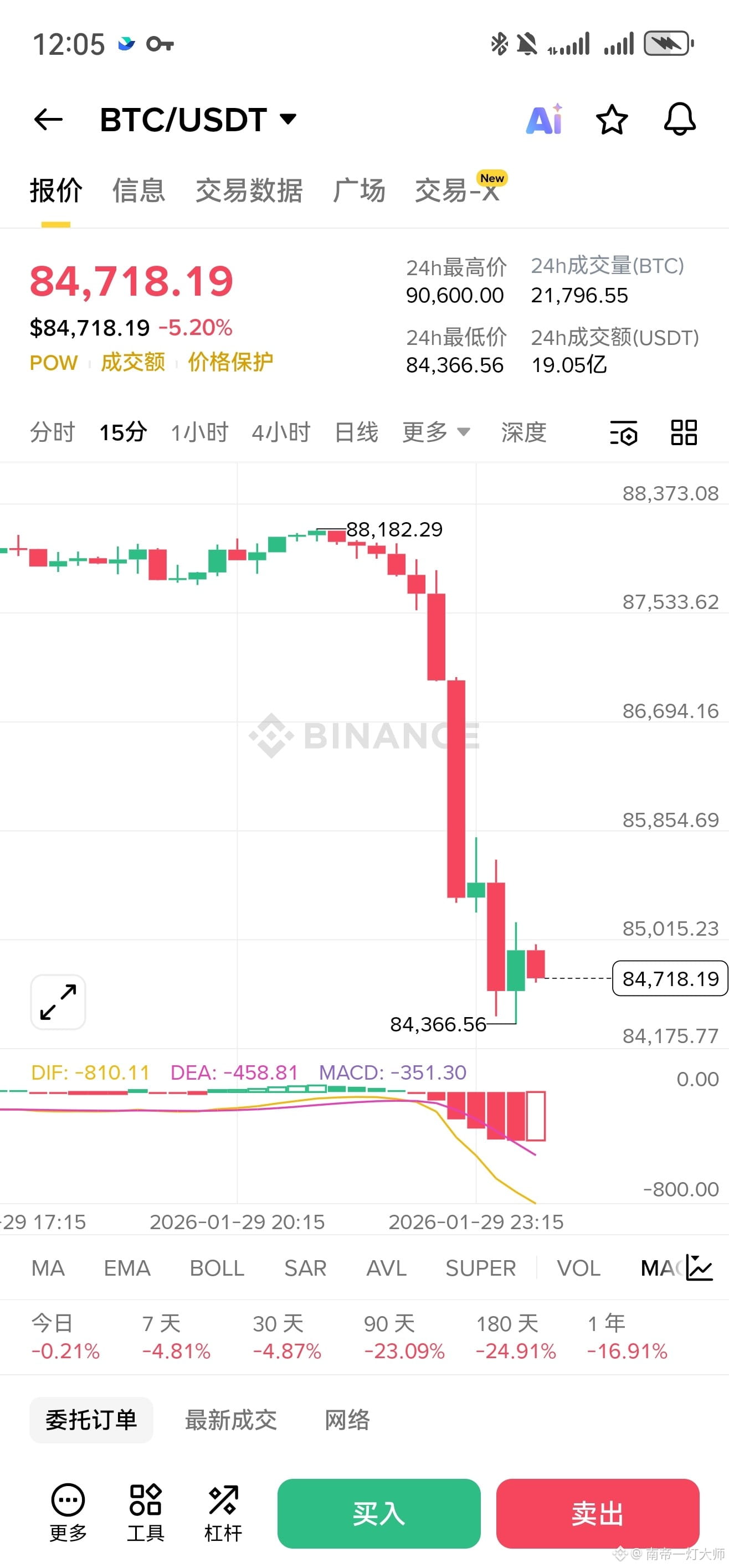
Task: Open the 广场 tab
Action: click(359, 190)
